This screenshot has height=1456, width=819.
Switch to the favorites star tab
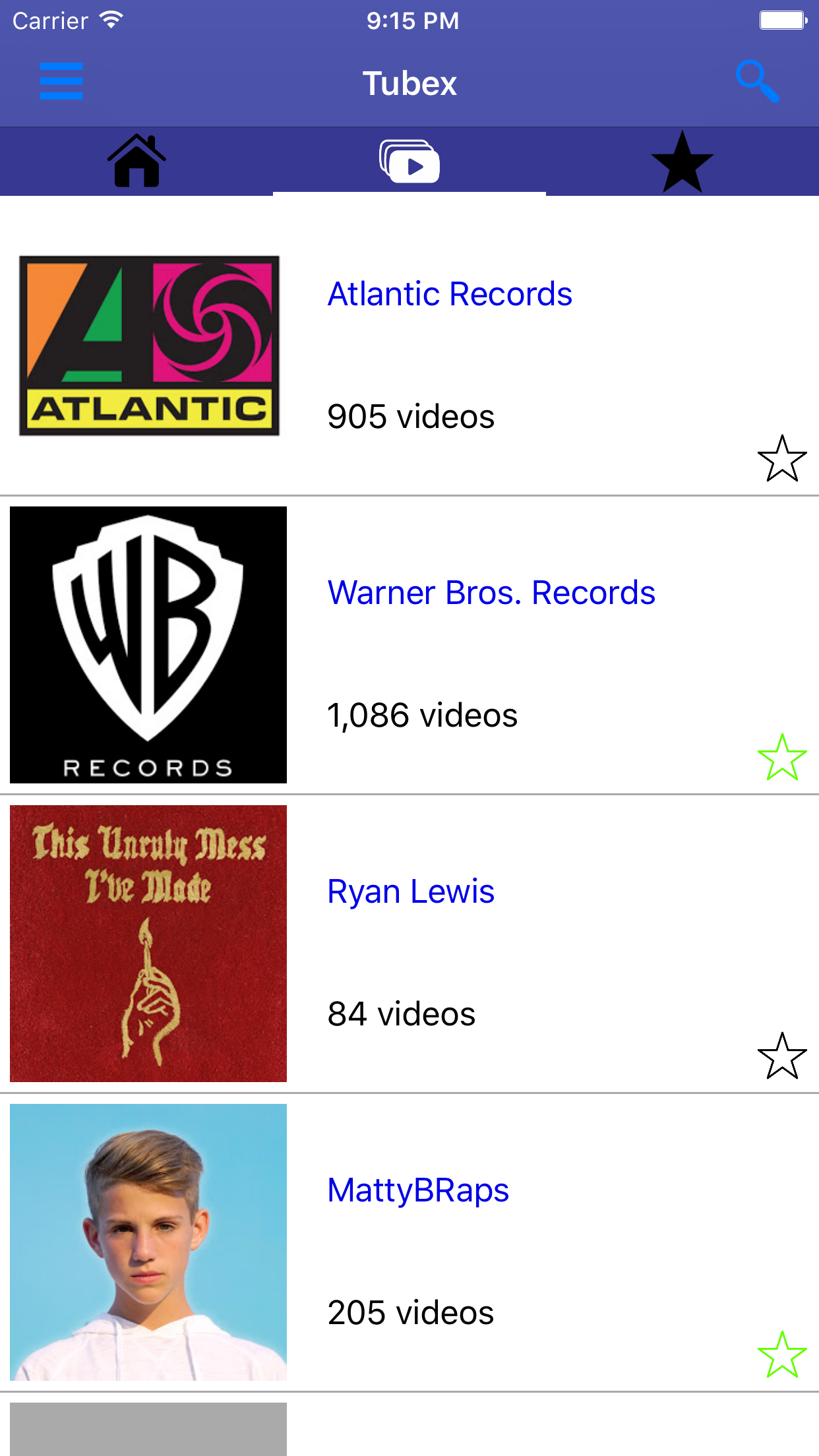682,162
